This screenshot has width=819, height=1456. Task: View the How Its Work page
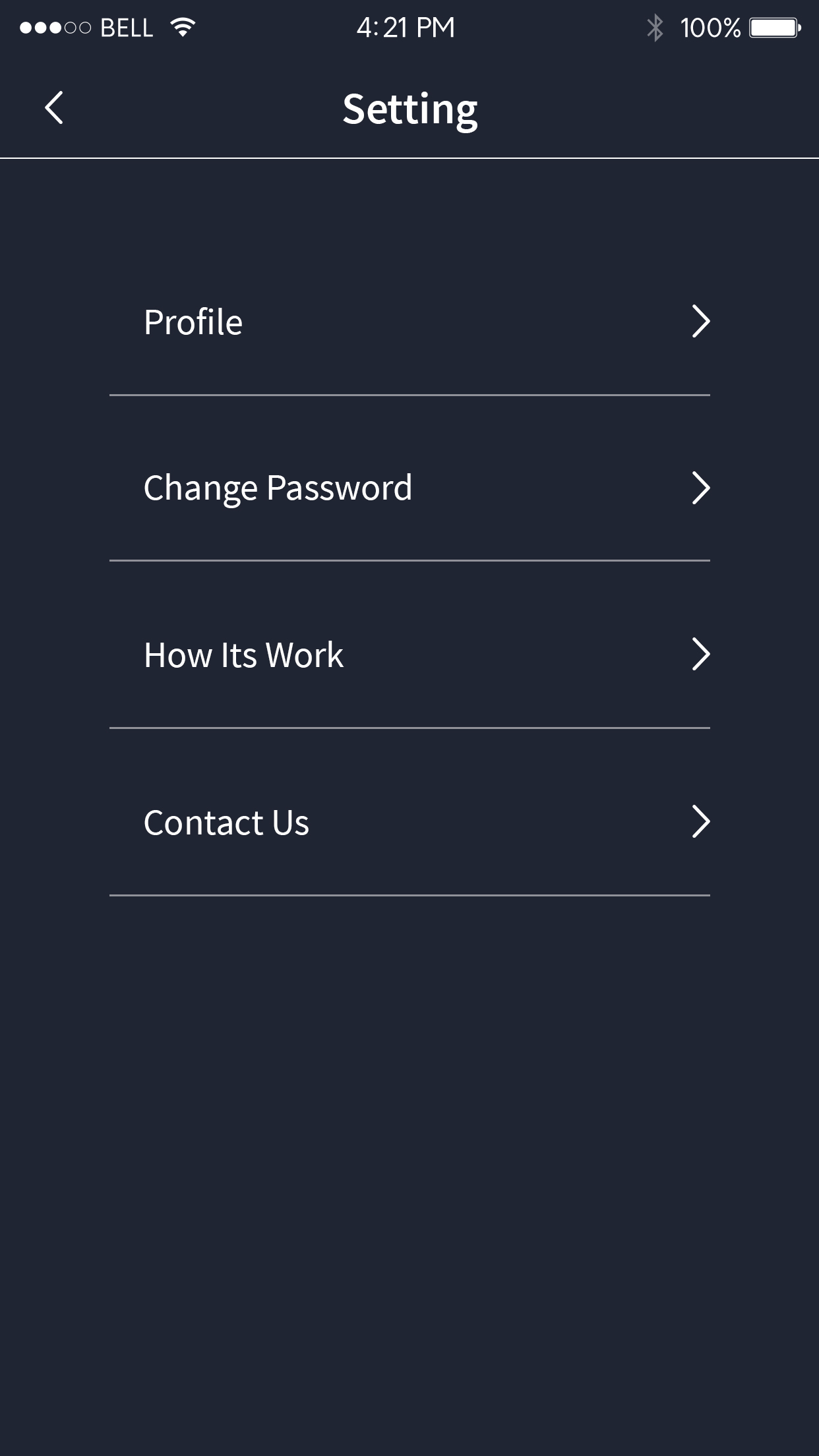tap(409, 655)
